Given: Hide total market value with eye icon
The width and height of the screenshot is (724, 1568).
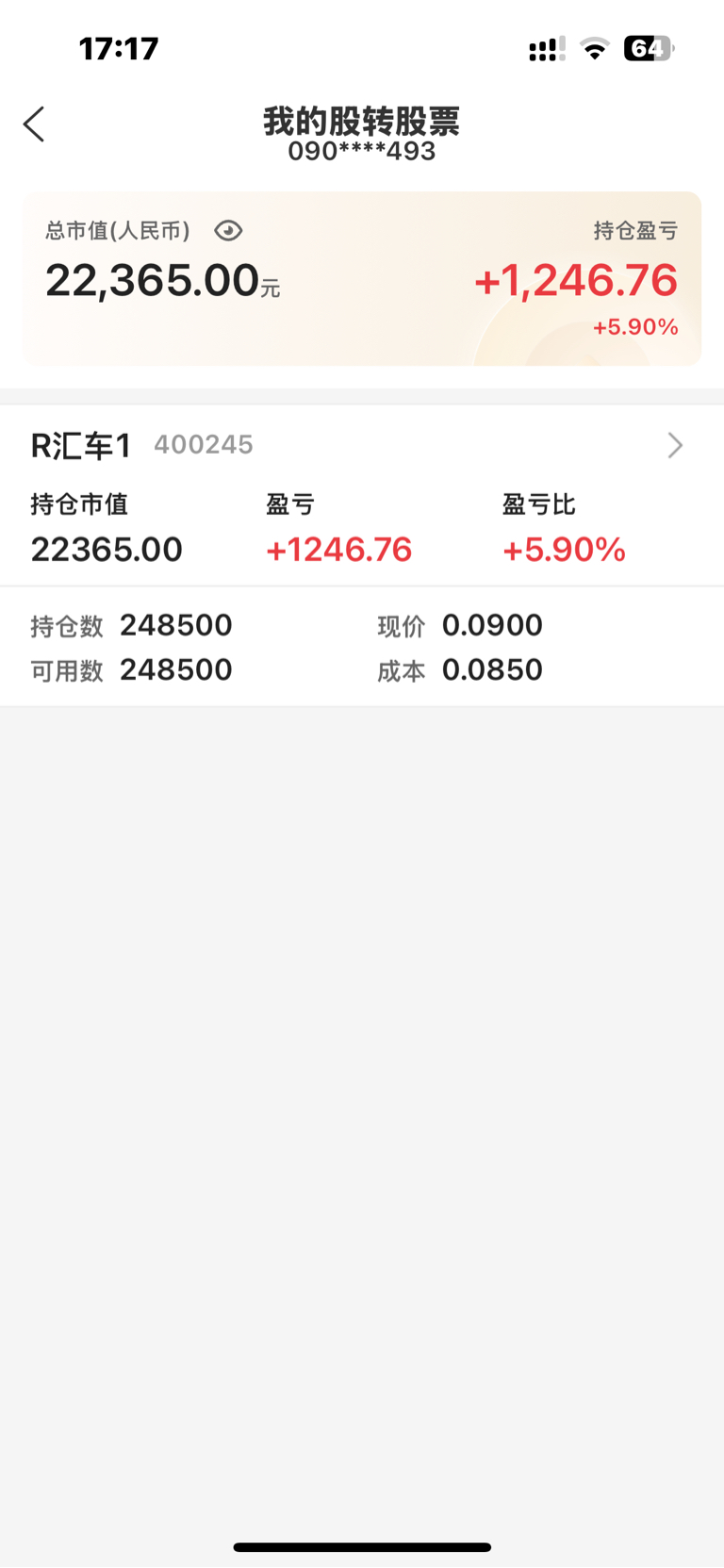Looking at the screenshot, I should pos(228,231).
